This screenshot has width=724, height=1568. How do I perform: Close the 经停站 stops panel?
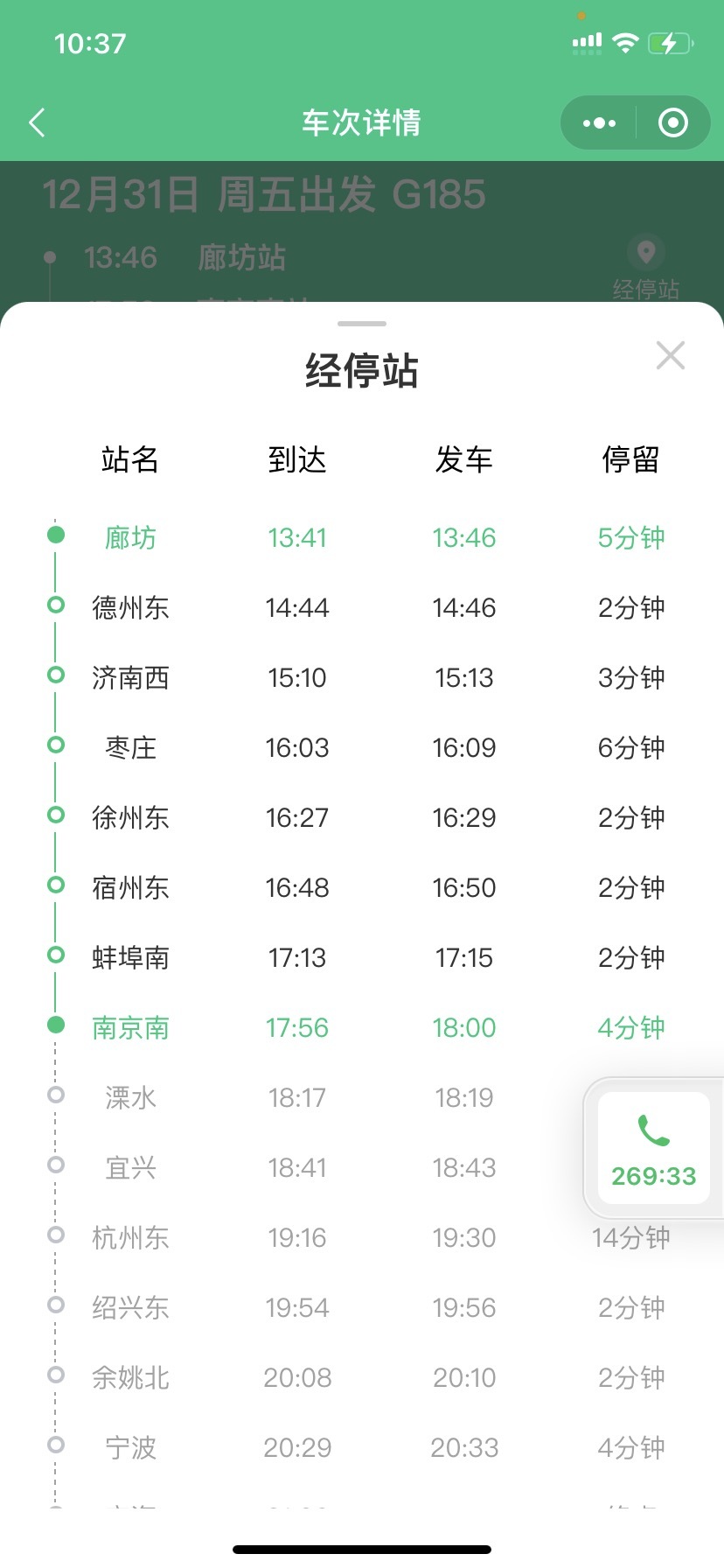[x=670, y=356]
